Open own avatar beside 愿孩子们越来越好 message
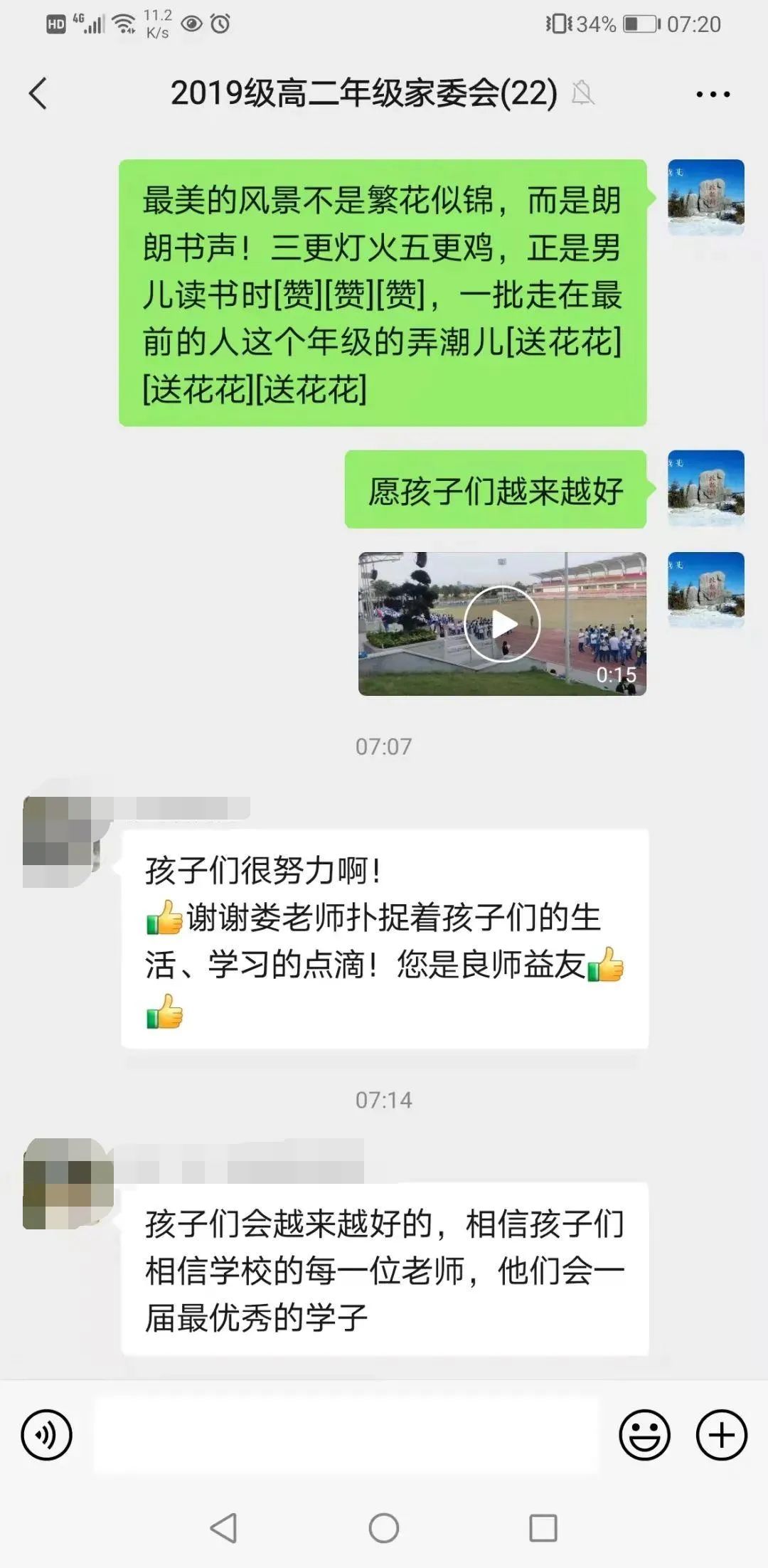The height and width of the screenshot is (1568, 768). click(x=706, y=488)
